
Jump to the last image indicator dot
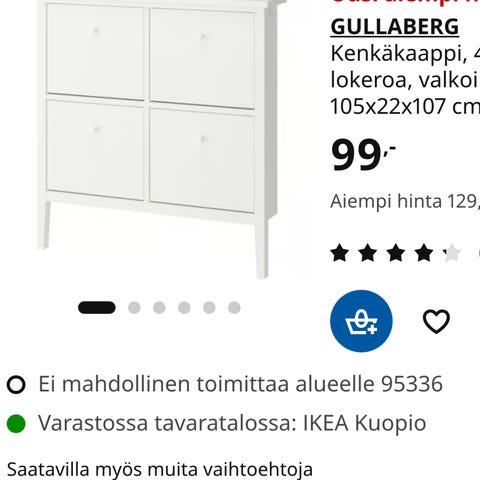(x=234, y=308)
